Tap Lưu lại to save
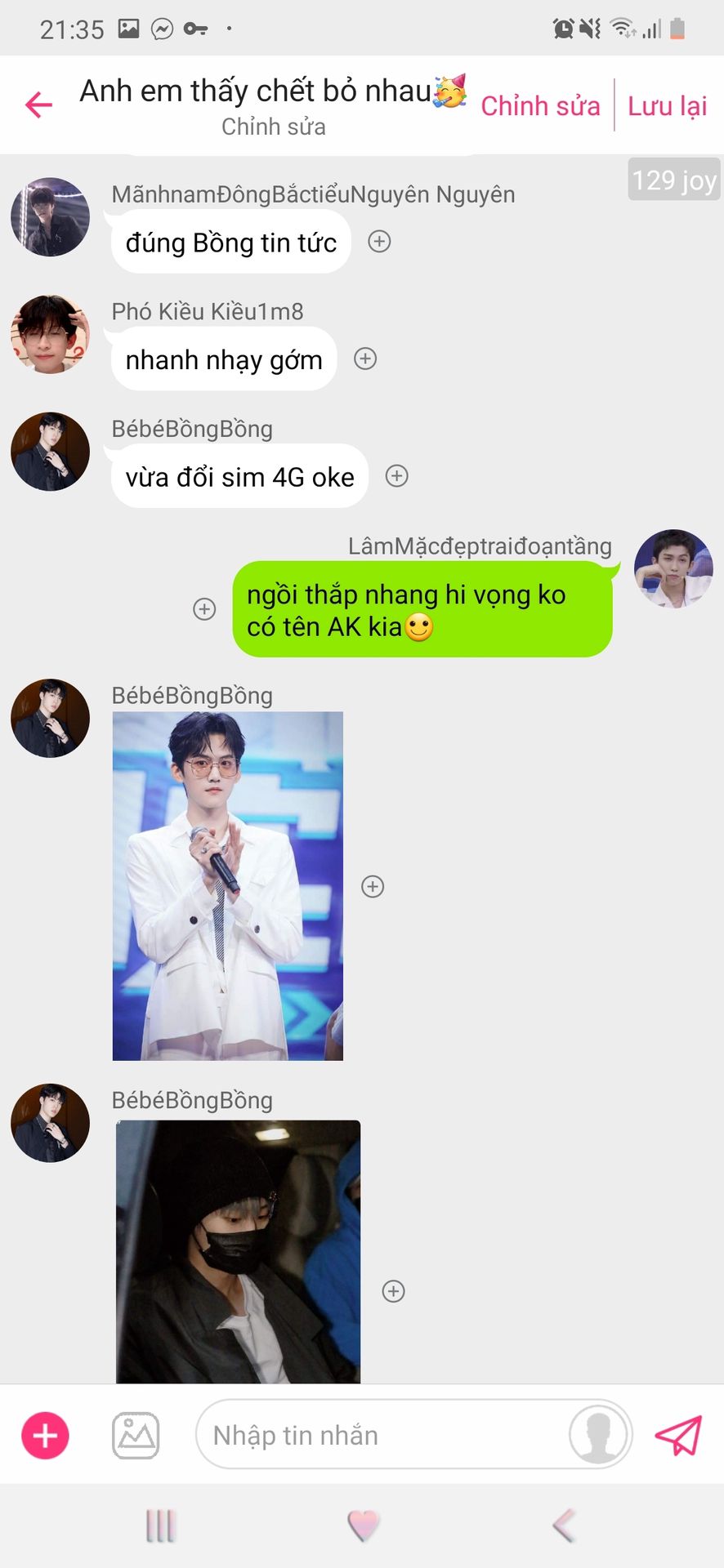Image resolution: width=724 pixels, height=1568 pixels. tap(667, 105)
